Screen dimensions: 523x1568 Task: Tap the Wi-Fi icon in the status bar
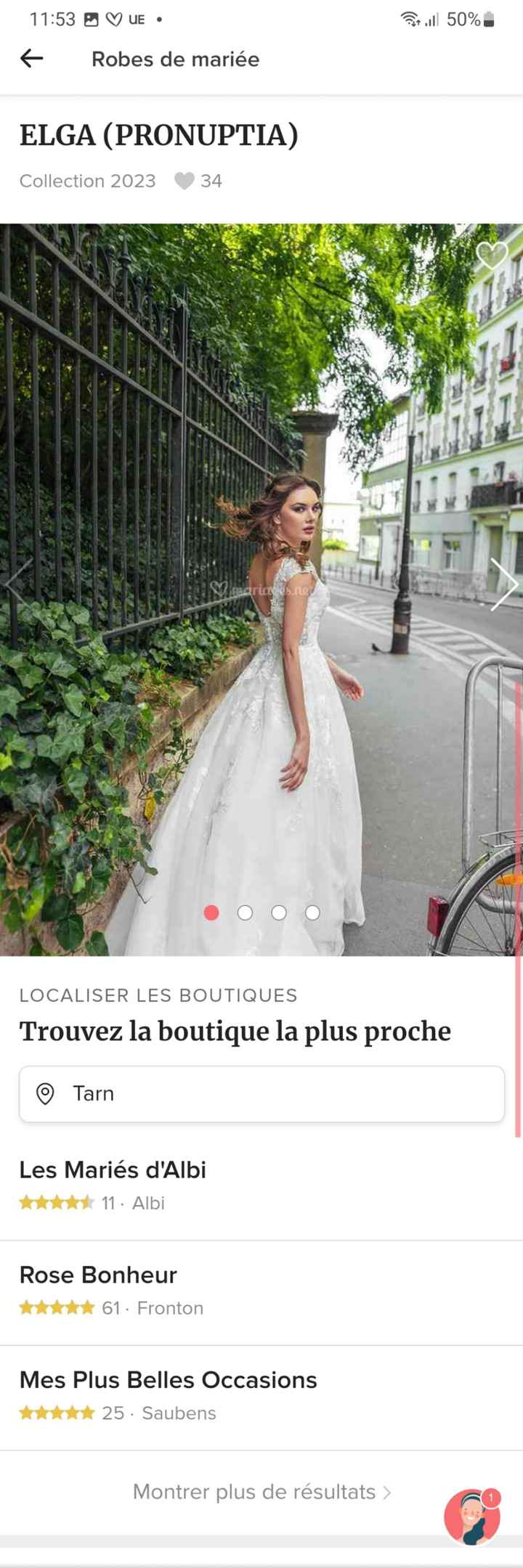tap(409, 20)
